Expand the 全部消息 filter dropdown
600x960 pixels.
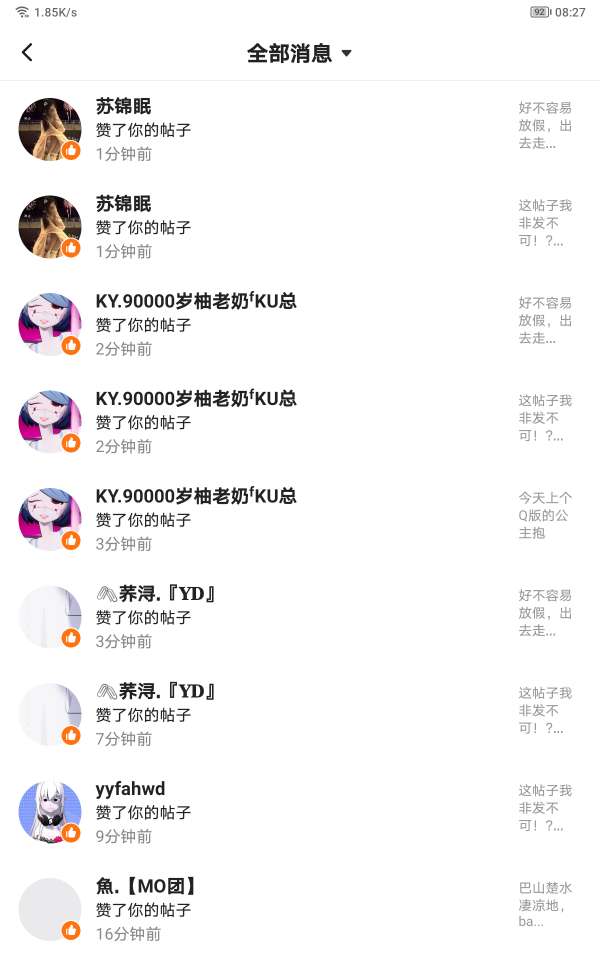[x=300, y=53]
